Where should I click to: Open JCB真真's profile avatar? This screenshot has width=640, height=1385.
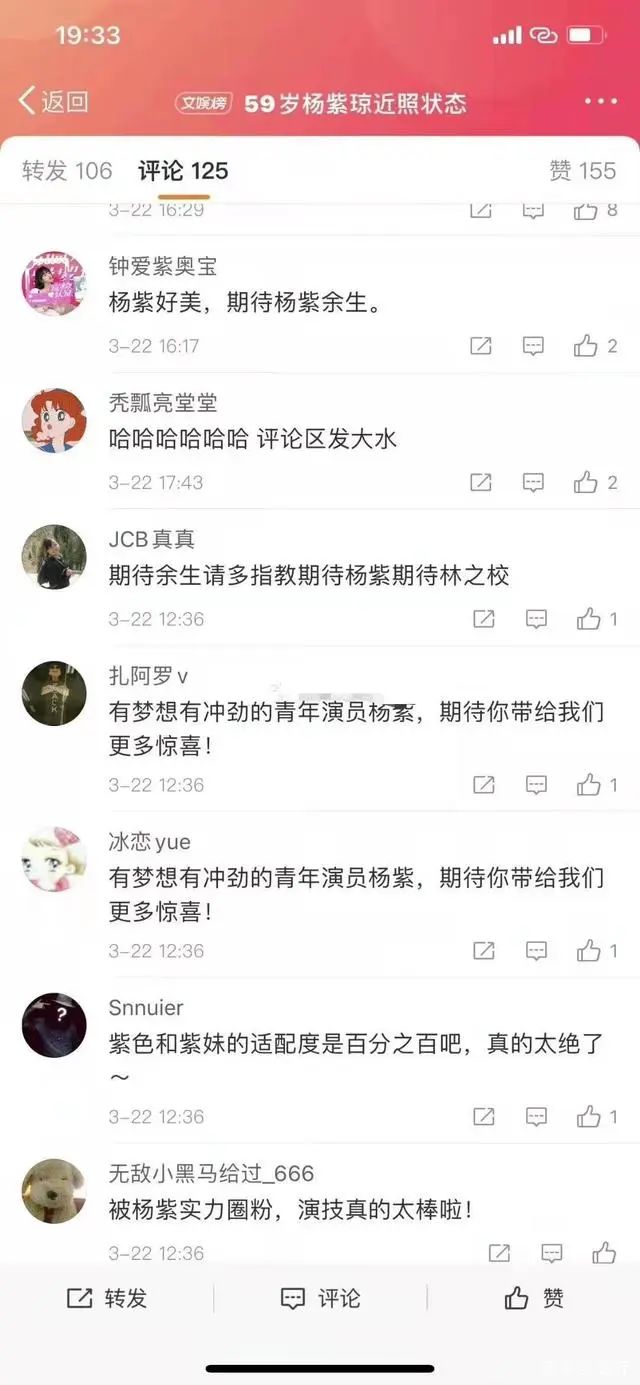(x=54, y=557)
